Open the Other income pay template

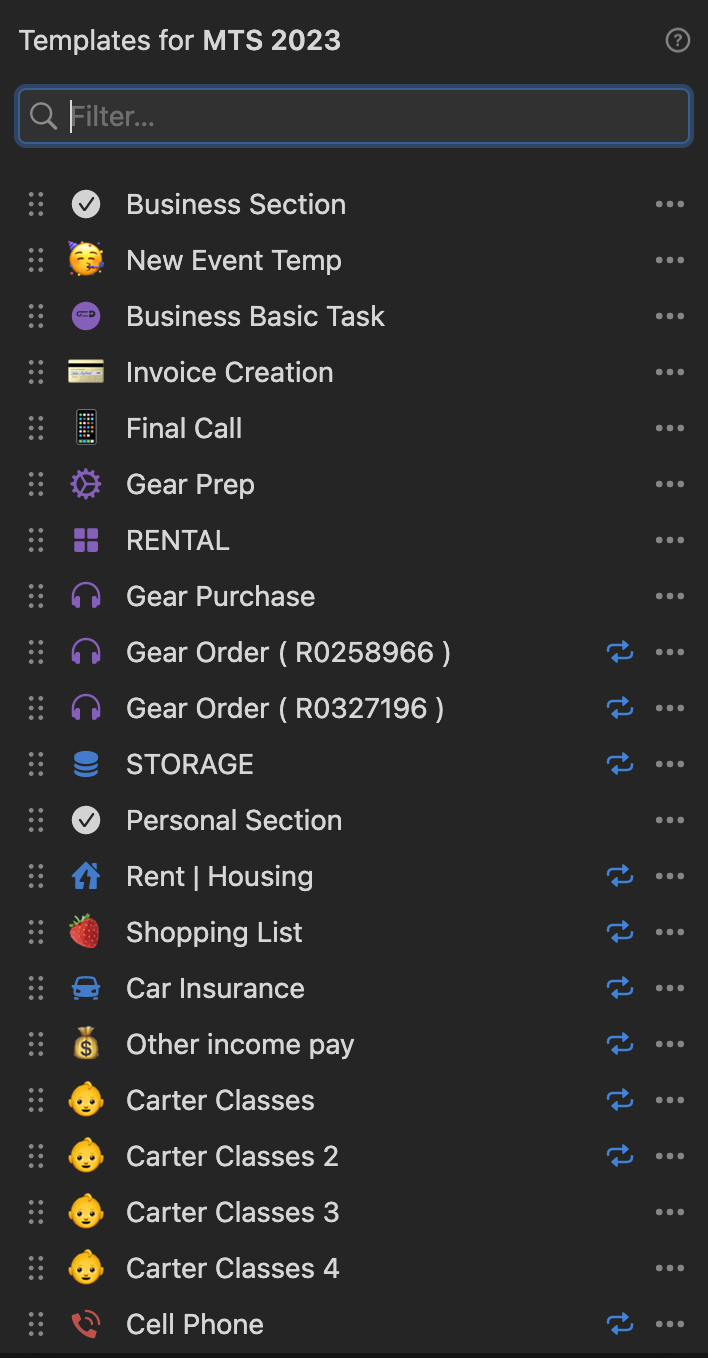pyautogui.click(x=240, y=1045)
